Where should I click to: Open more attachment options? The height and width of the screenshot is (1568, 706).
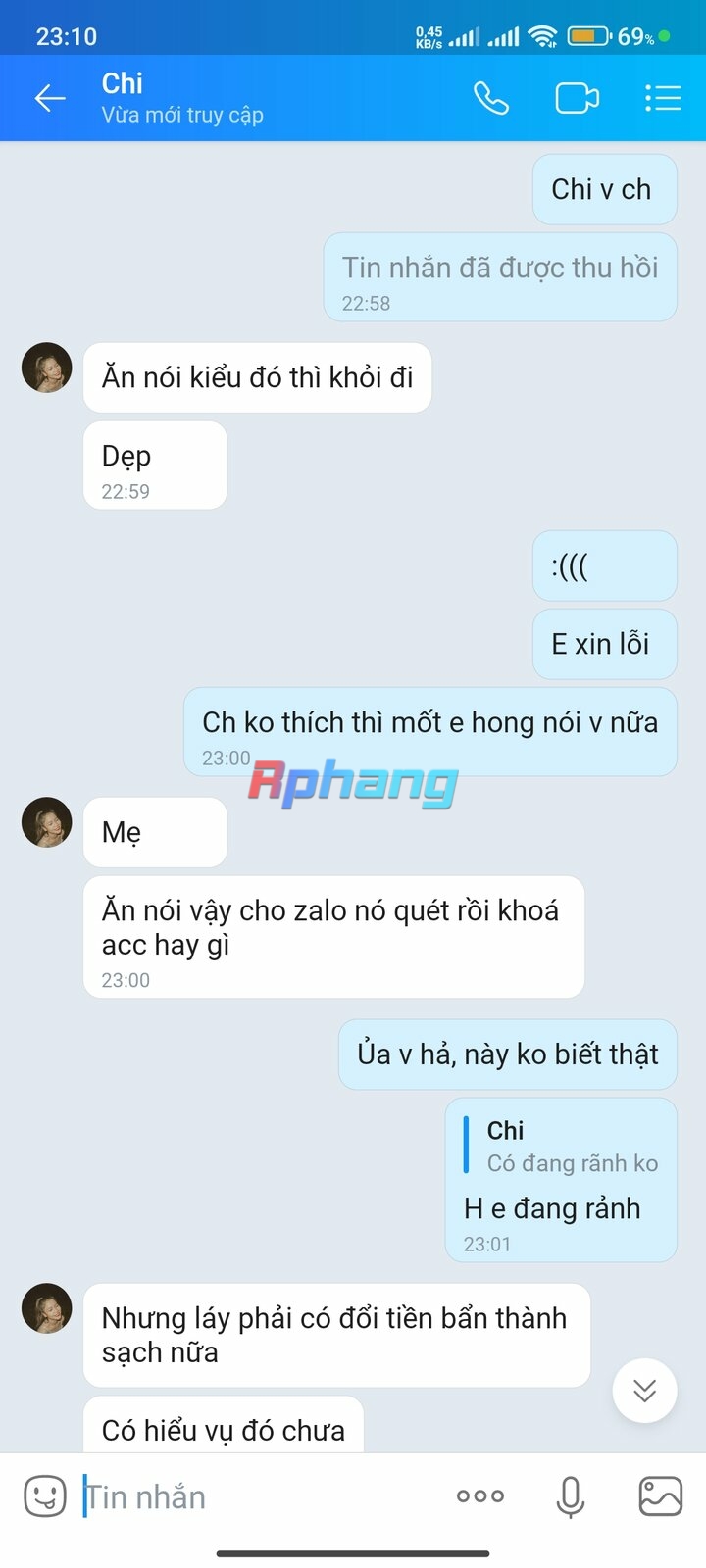click(x=480, y=1496)
